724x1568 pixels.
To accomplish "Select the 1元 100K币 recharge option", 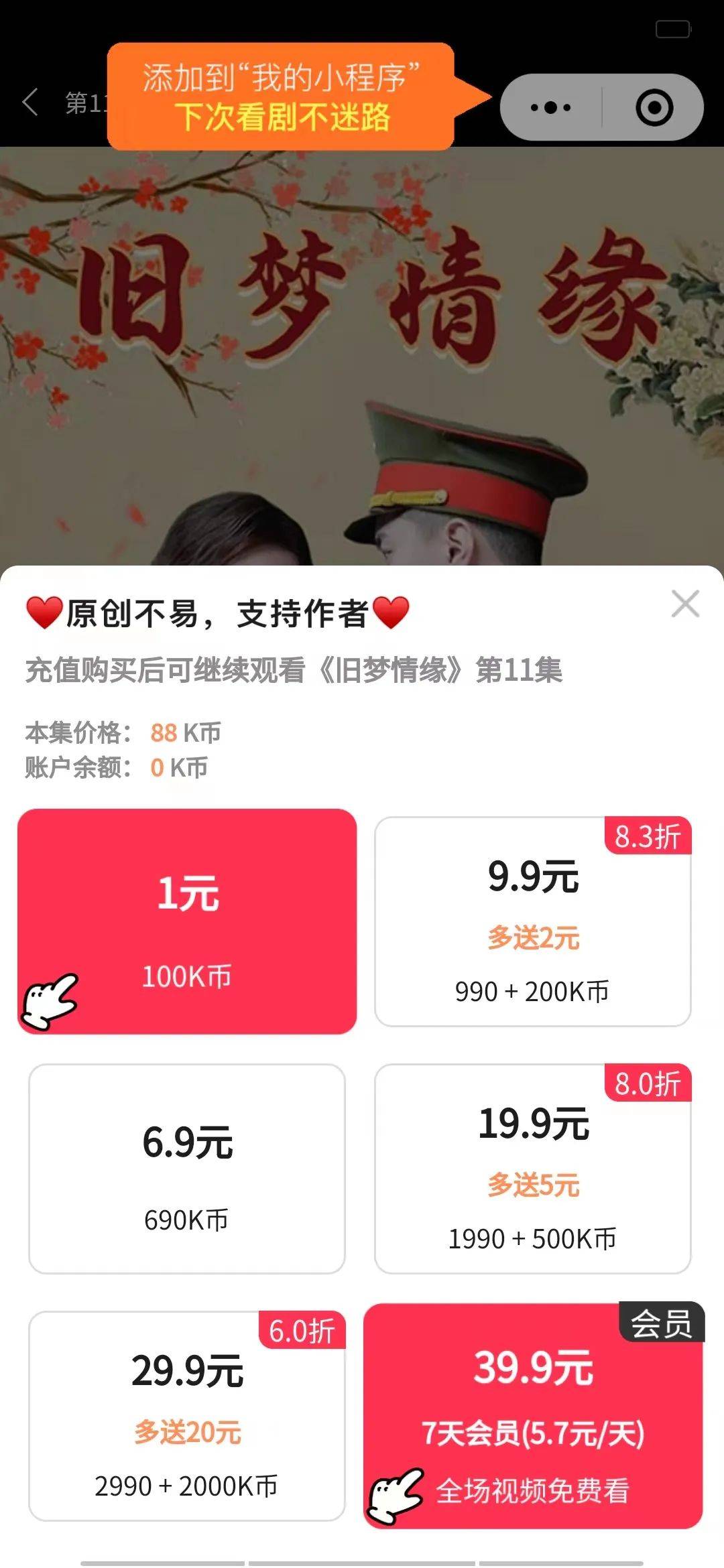I will (187, 921).
